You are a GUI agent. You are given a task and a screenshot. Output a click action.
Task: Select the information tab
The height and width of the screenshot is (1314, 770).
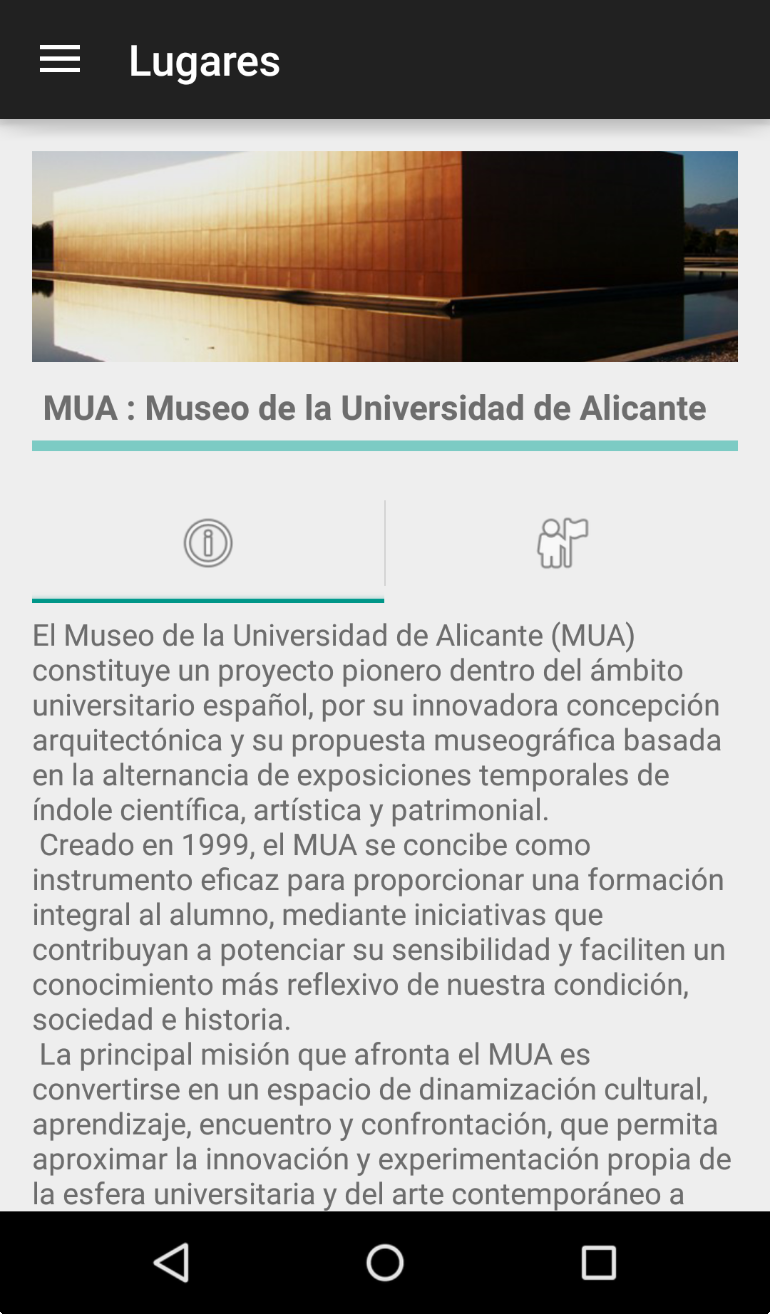[x=208, y=544]
